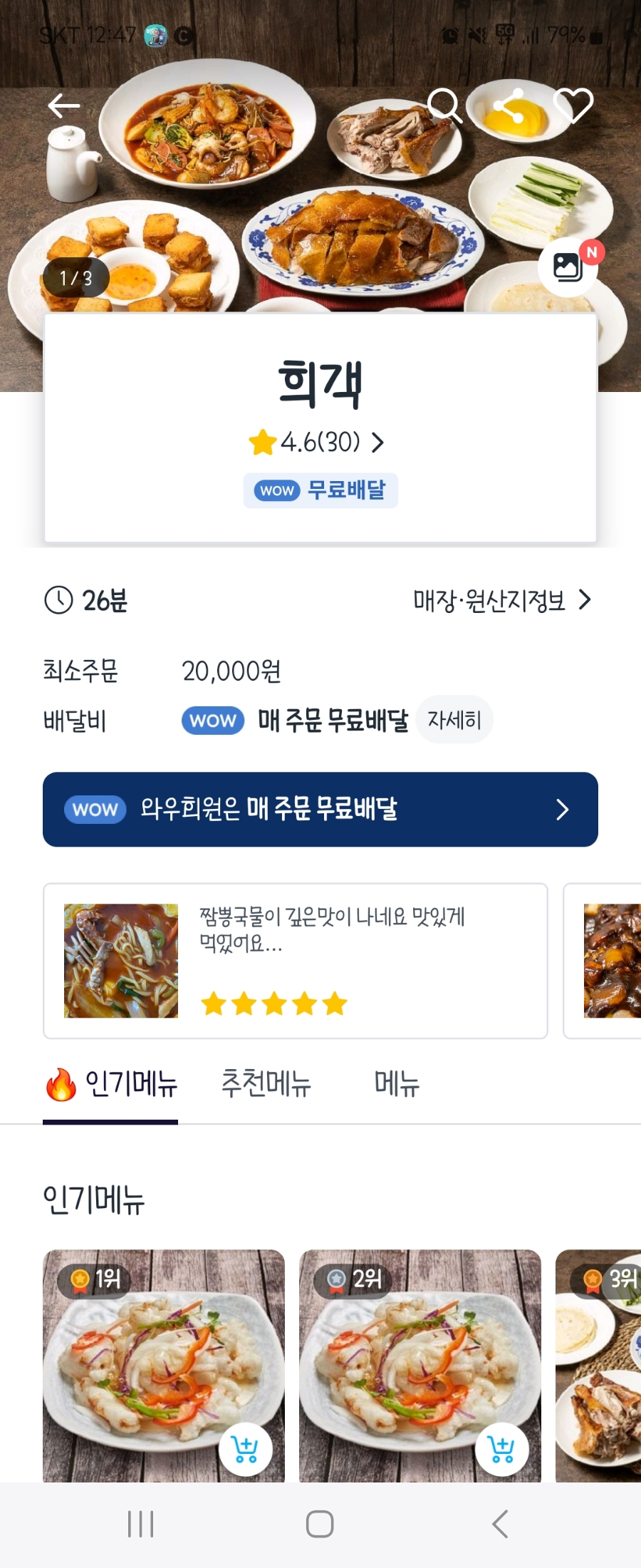Go back using the top-left arrow
The image size is (641, 1568).
64,106
